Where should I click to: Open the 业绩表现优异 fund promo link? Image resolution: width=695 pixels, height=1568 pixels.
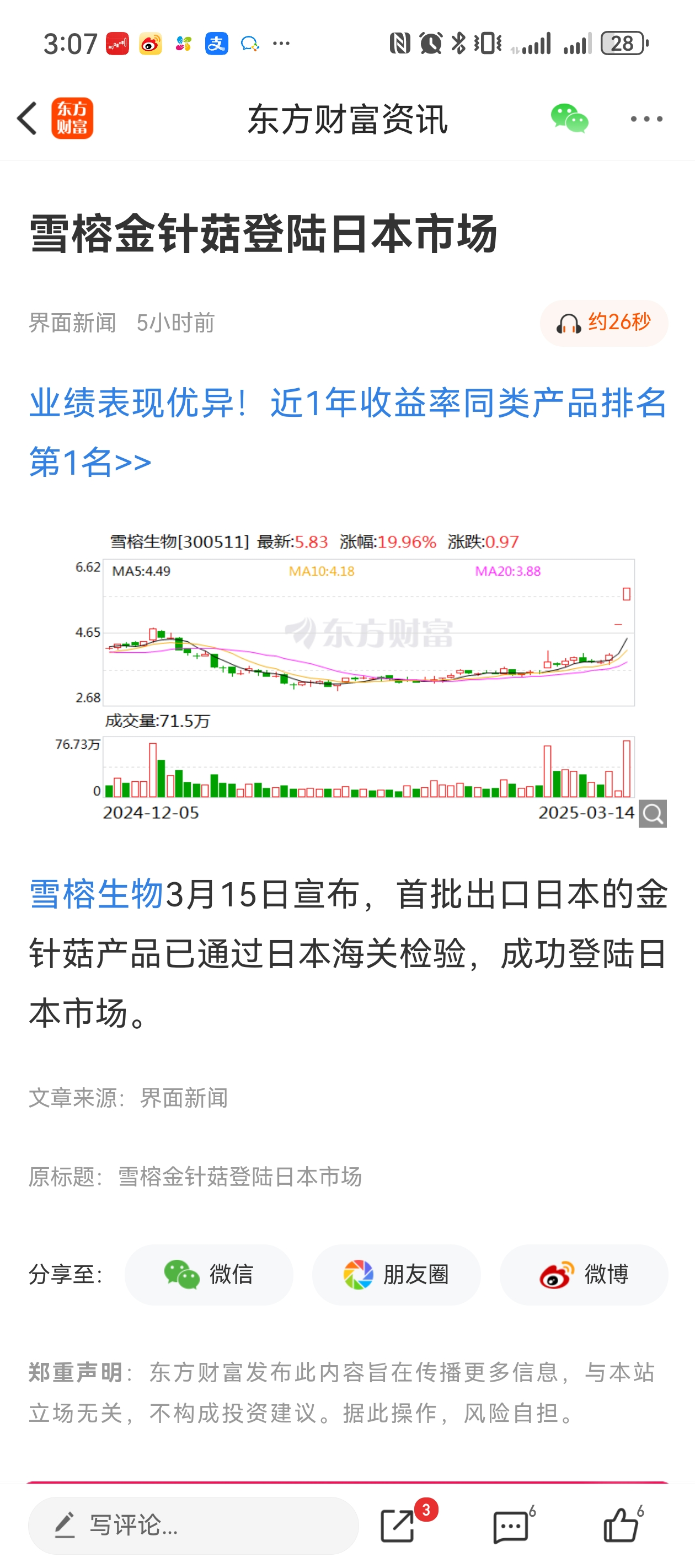tap(347, 432)
